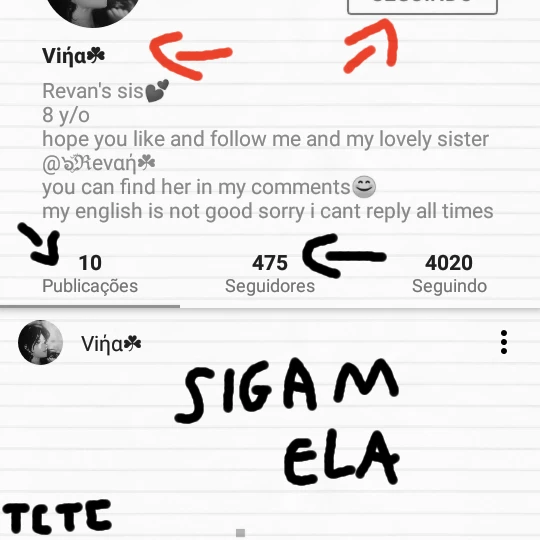
Task: Open the post's three-dot overflow menu
Action: [x=503, y=342]
